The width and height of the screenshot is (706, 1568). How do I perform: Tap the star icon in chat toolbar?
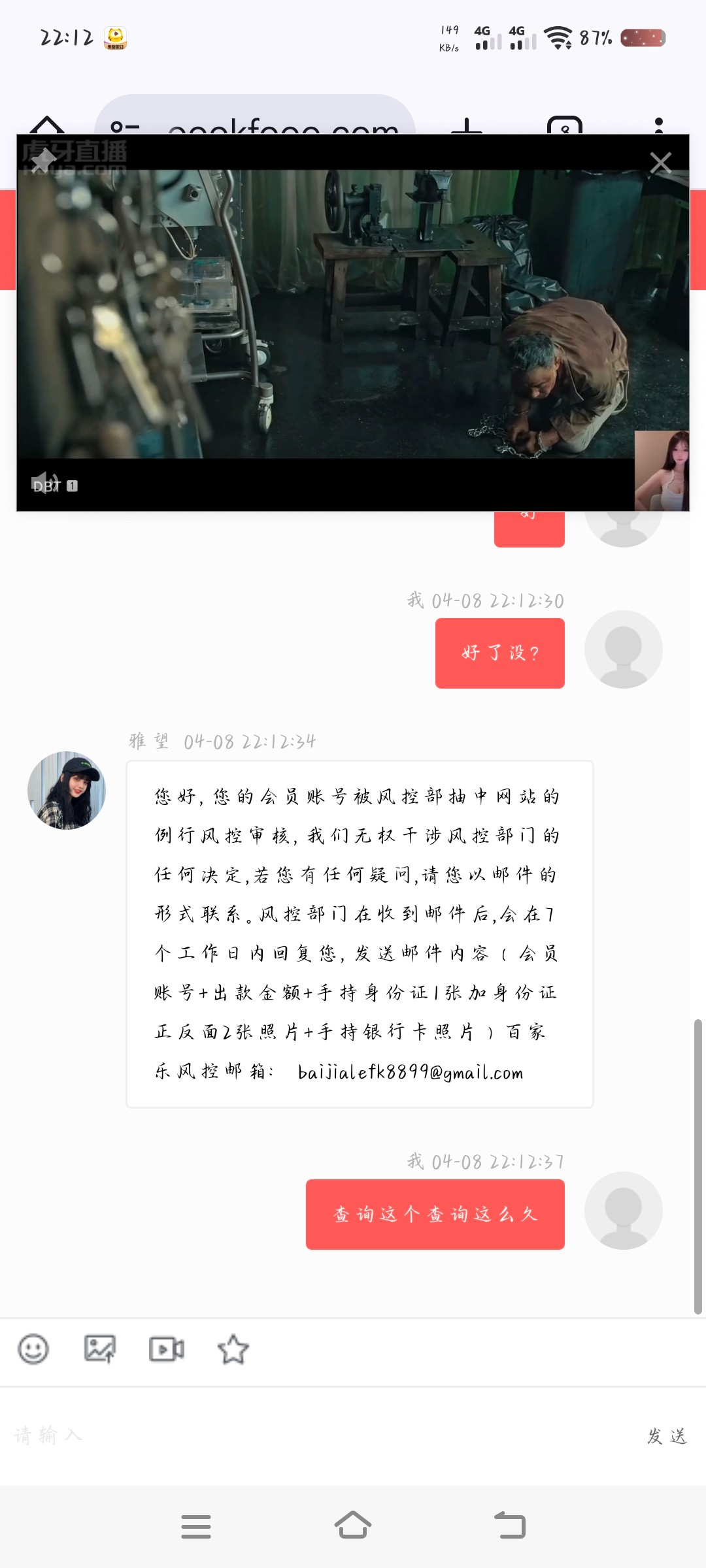pyautogui.click(x=233, y=1349)
